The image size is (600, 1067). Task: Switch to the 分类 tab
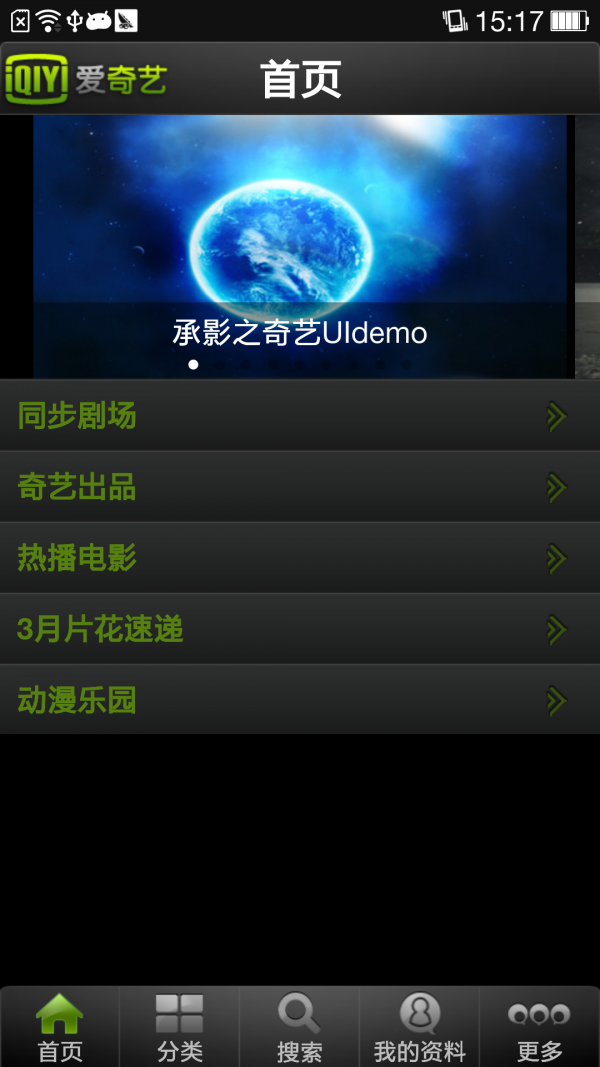tap(180, 1027)
